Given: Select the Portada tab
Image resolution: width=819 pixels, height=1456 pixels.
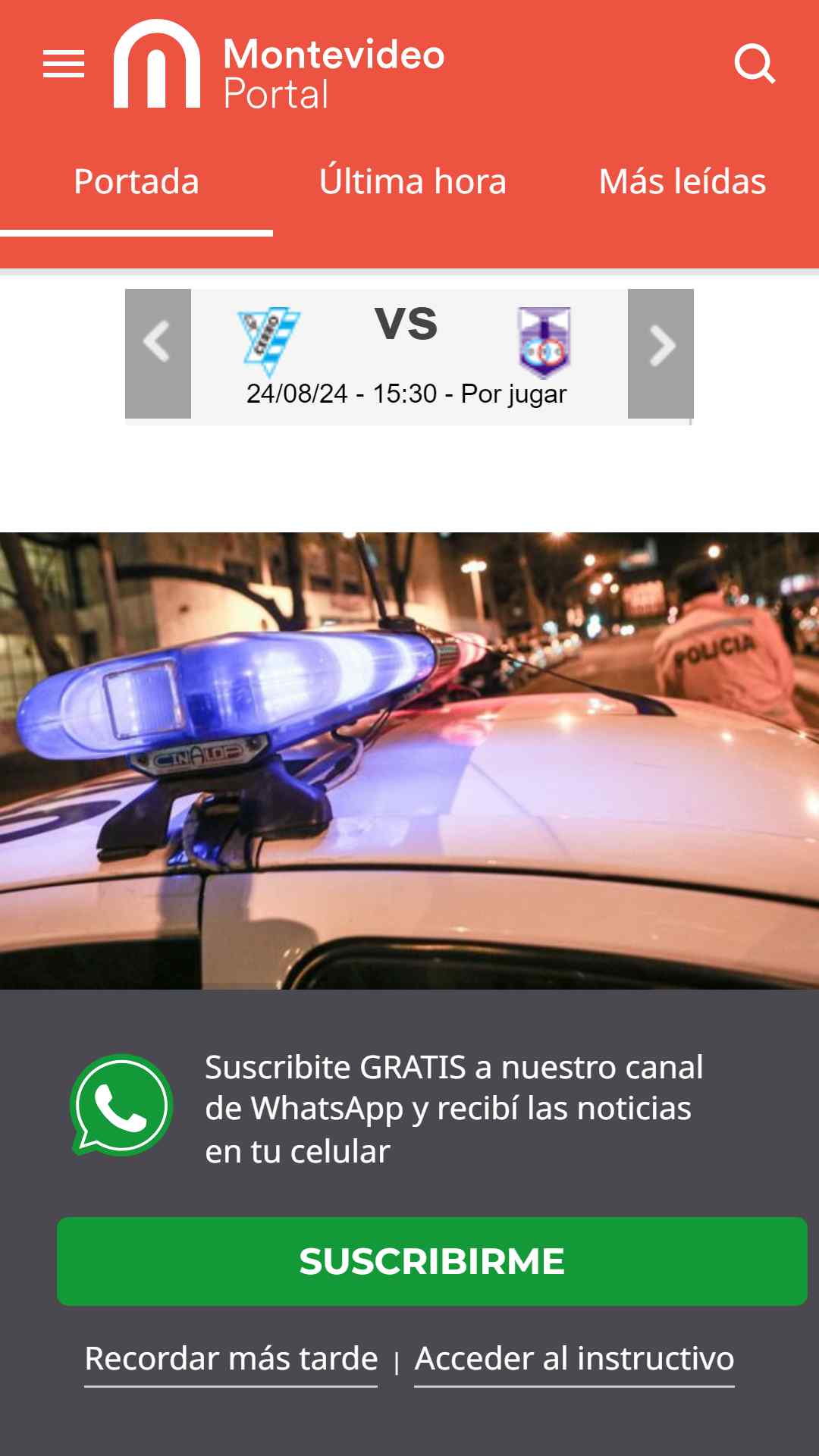Looking at the screenshot, I should coord(136,182).
